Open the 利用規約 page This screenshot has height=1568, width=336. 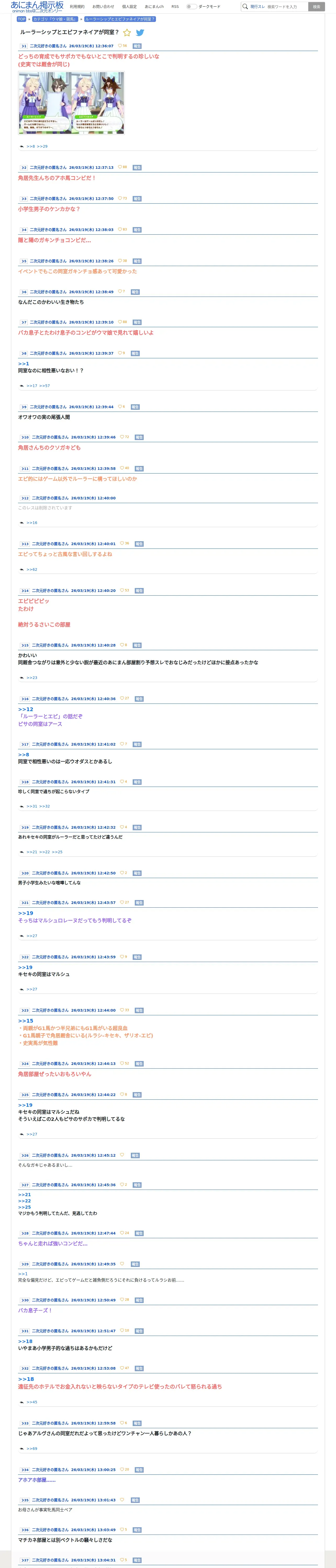pos(77,7)
